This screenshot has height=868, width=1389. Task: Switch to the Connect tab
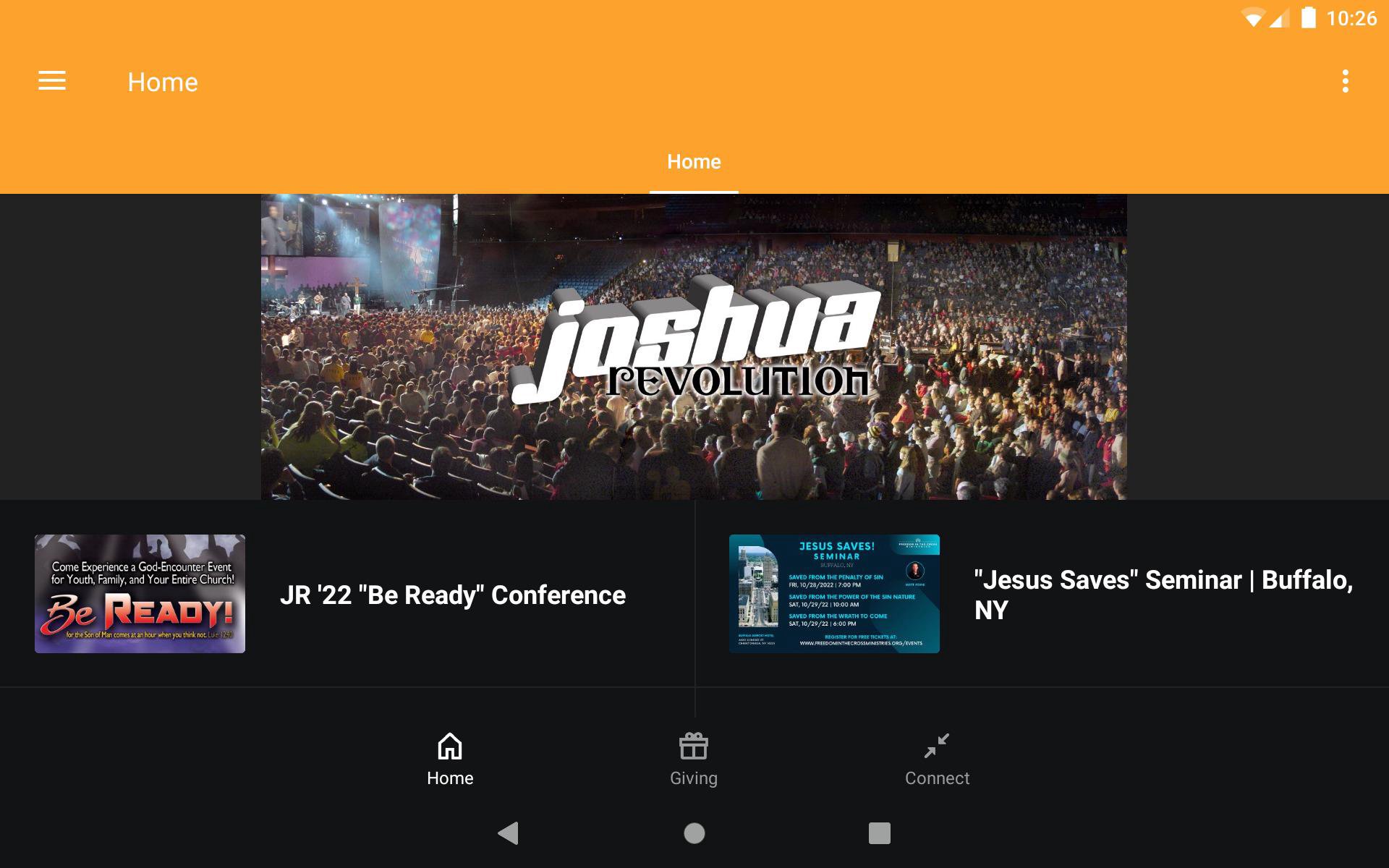click(937, 759)
